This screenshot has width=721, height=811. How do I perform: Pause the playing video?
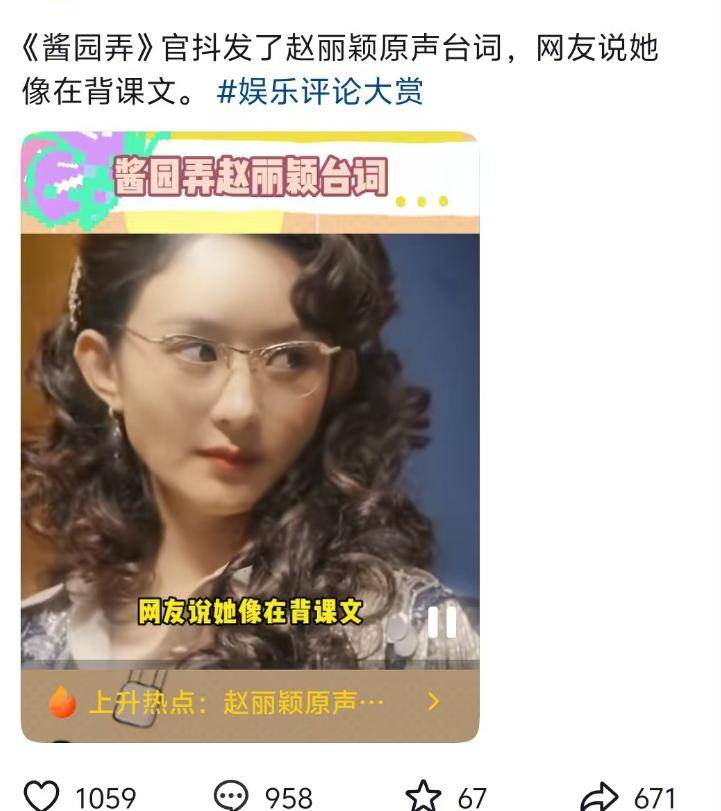pos(441,622)
